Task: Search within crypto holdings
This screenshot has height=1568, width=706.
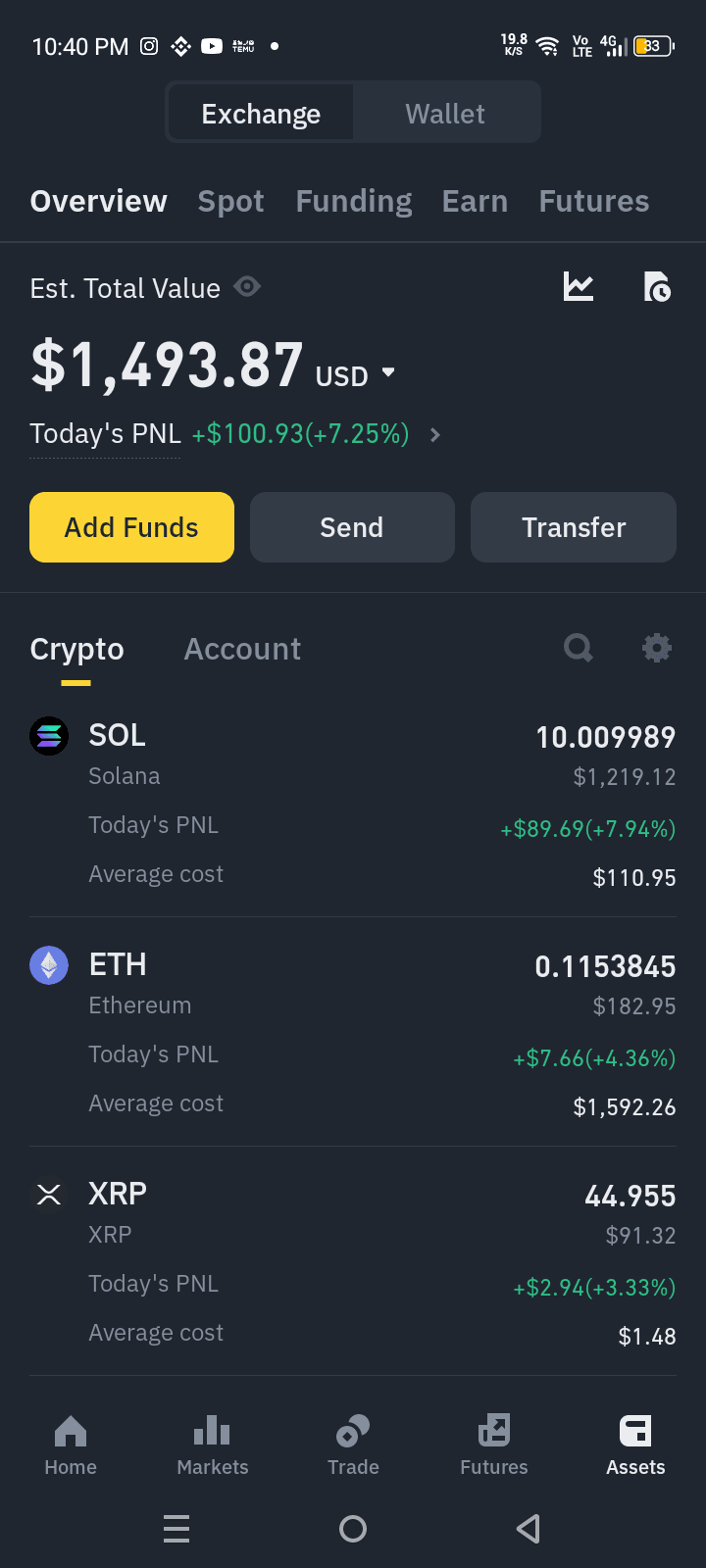Action: point(579,648)
